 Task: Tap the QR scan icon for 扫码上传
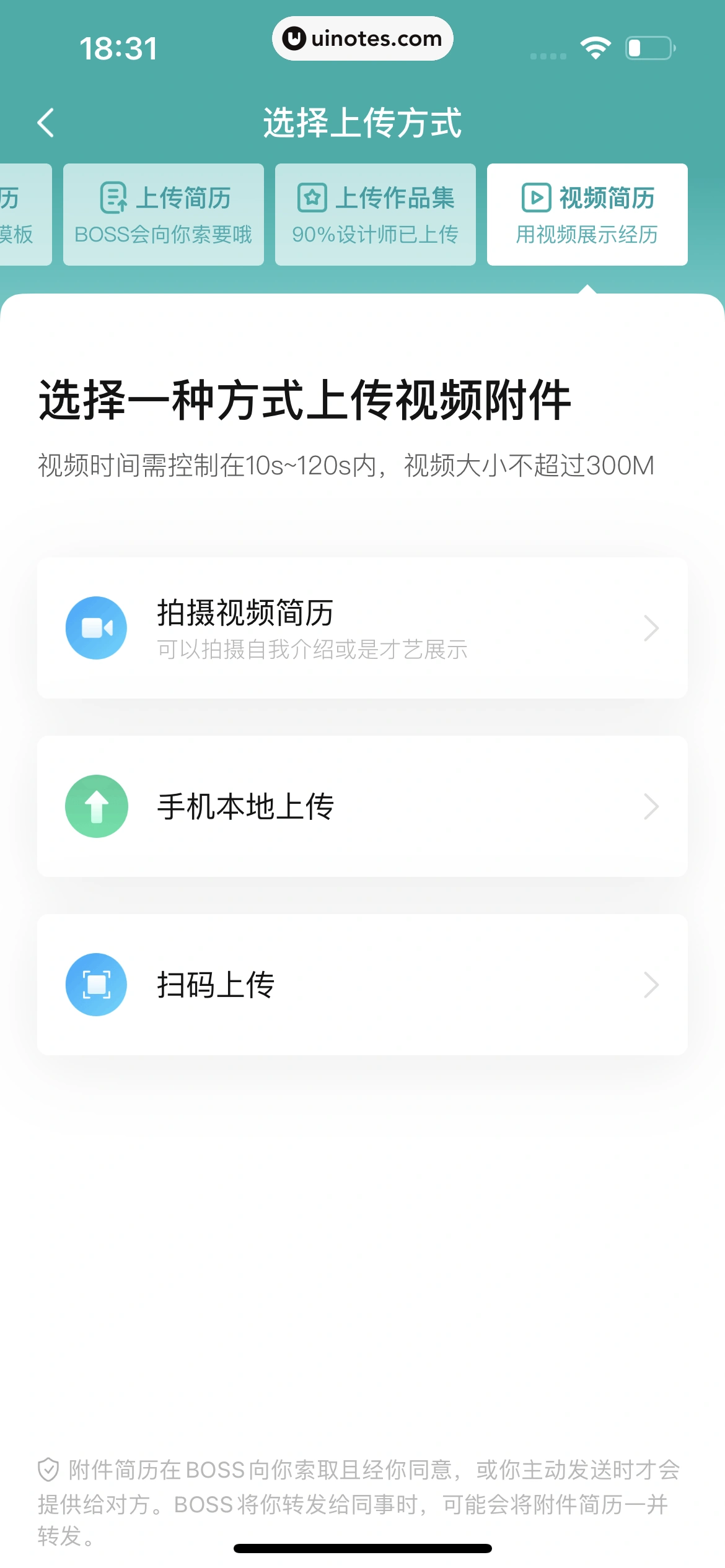[97, 984]
